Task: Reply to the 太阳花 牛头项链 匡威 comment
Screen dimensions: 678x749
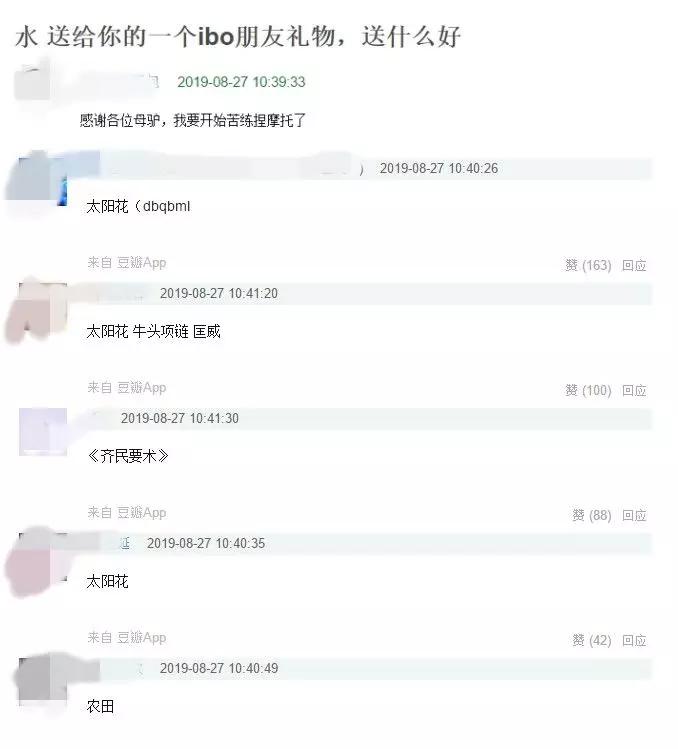Action: pos(634,391)
